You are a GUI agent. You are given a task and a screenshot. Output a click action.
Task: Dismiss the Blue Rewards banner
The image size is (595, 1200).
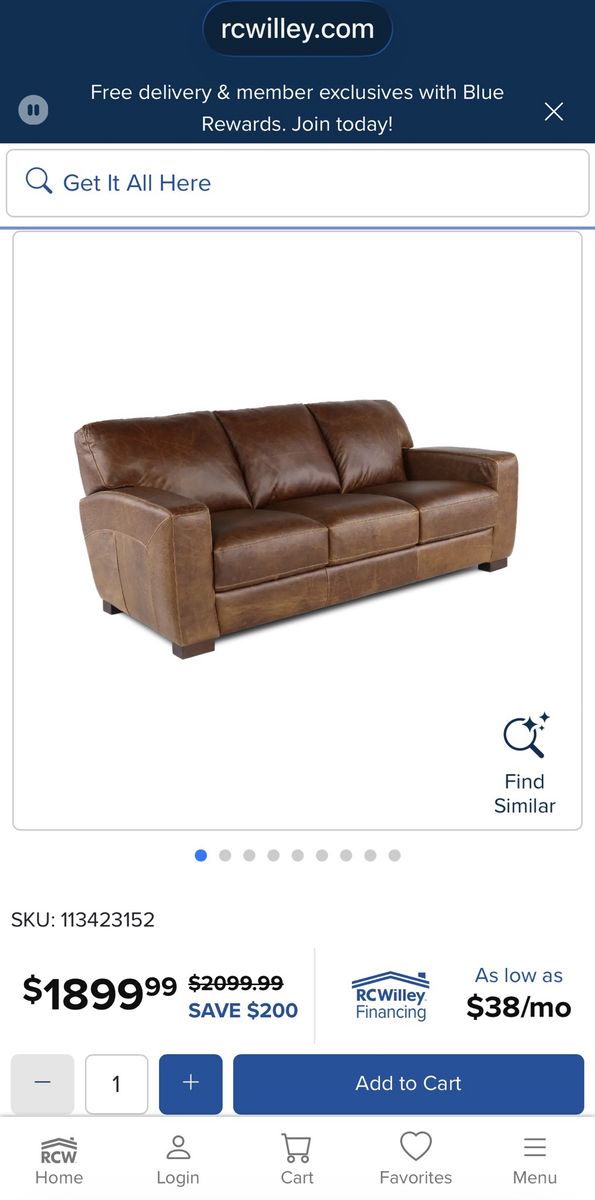click(554, 111)
